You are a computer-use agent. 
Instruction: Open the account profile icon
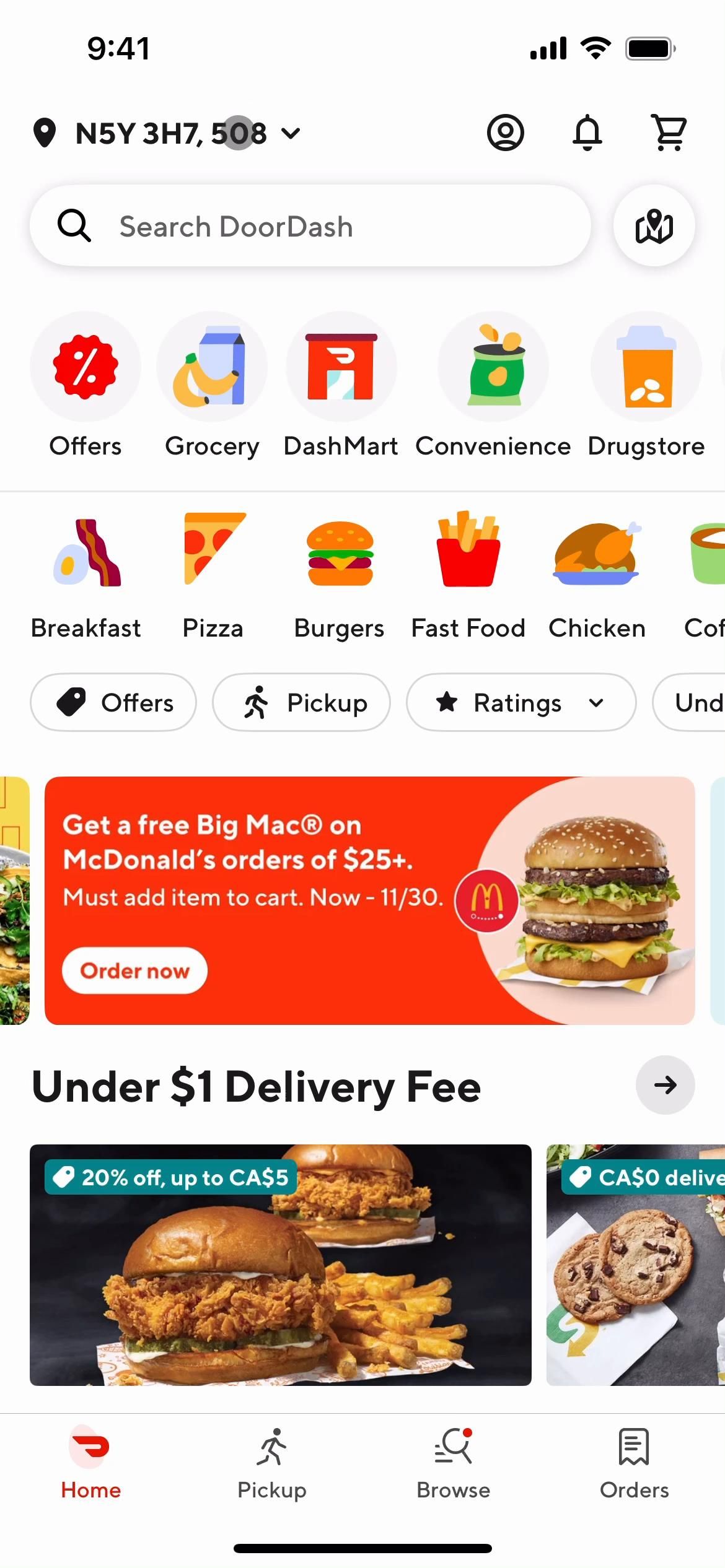coord(505,133)
